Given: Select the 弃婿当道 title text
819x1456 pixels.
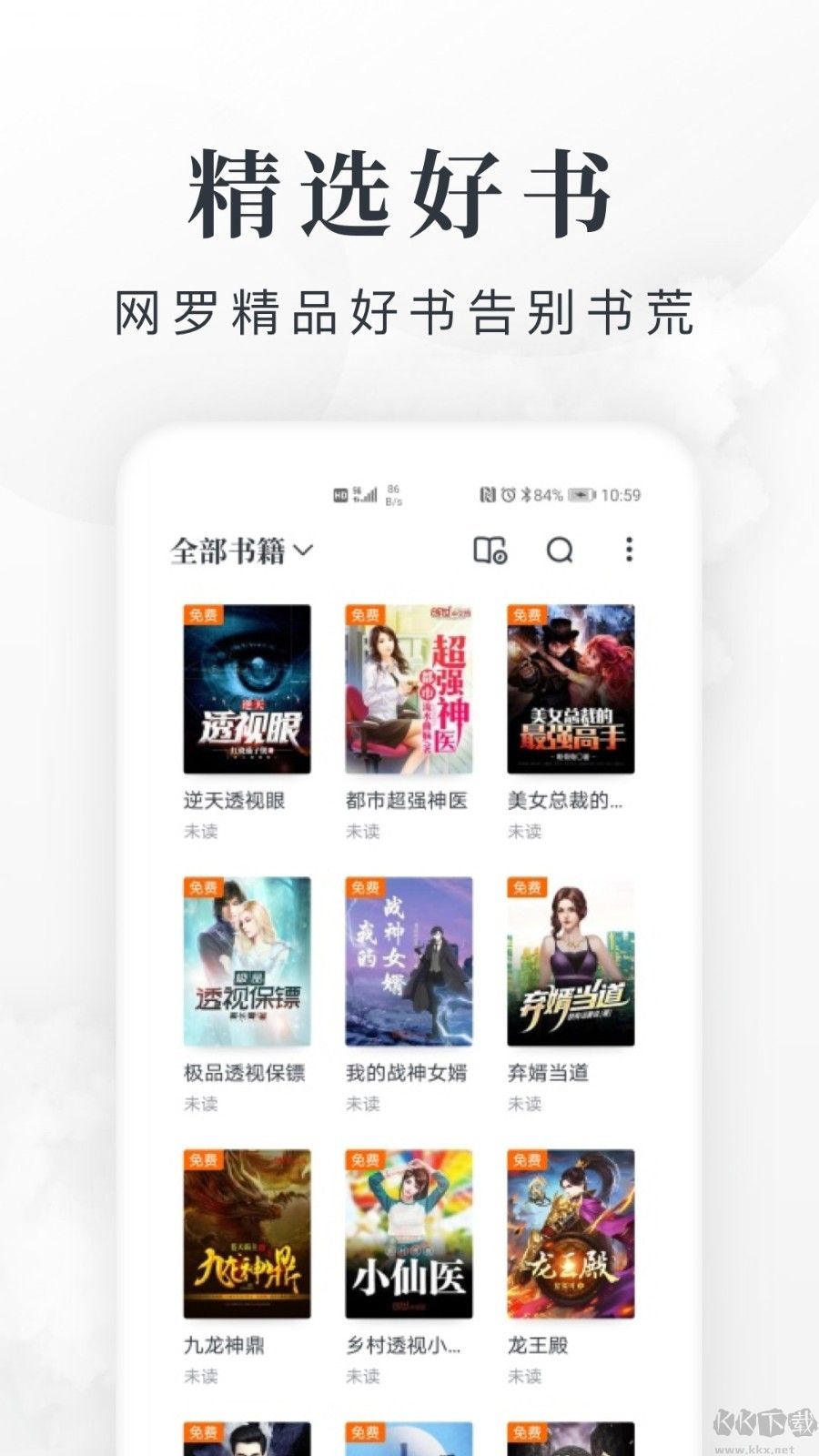Looking at the screenshot, I should (x=550, y=1072).
